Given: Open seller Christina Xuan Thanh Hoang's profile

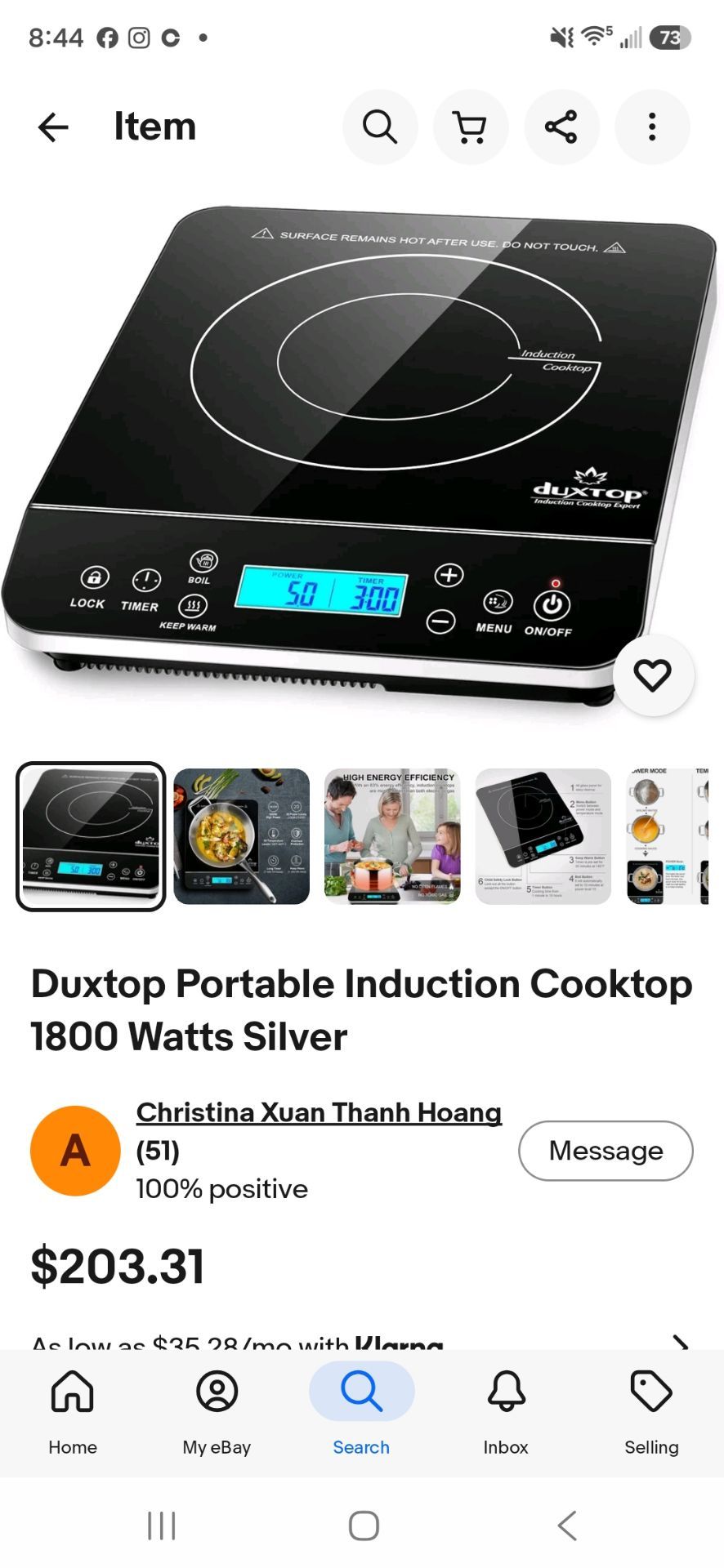Looking at the screenshot, I should point(319,1112).
